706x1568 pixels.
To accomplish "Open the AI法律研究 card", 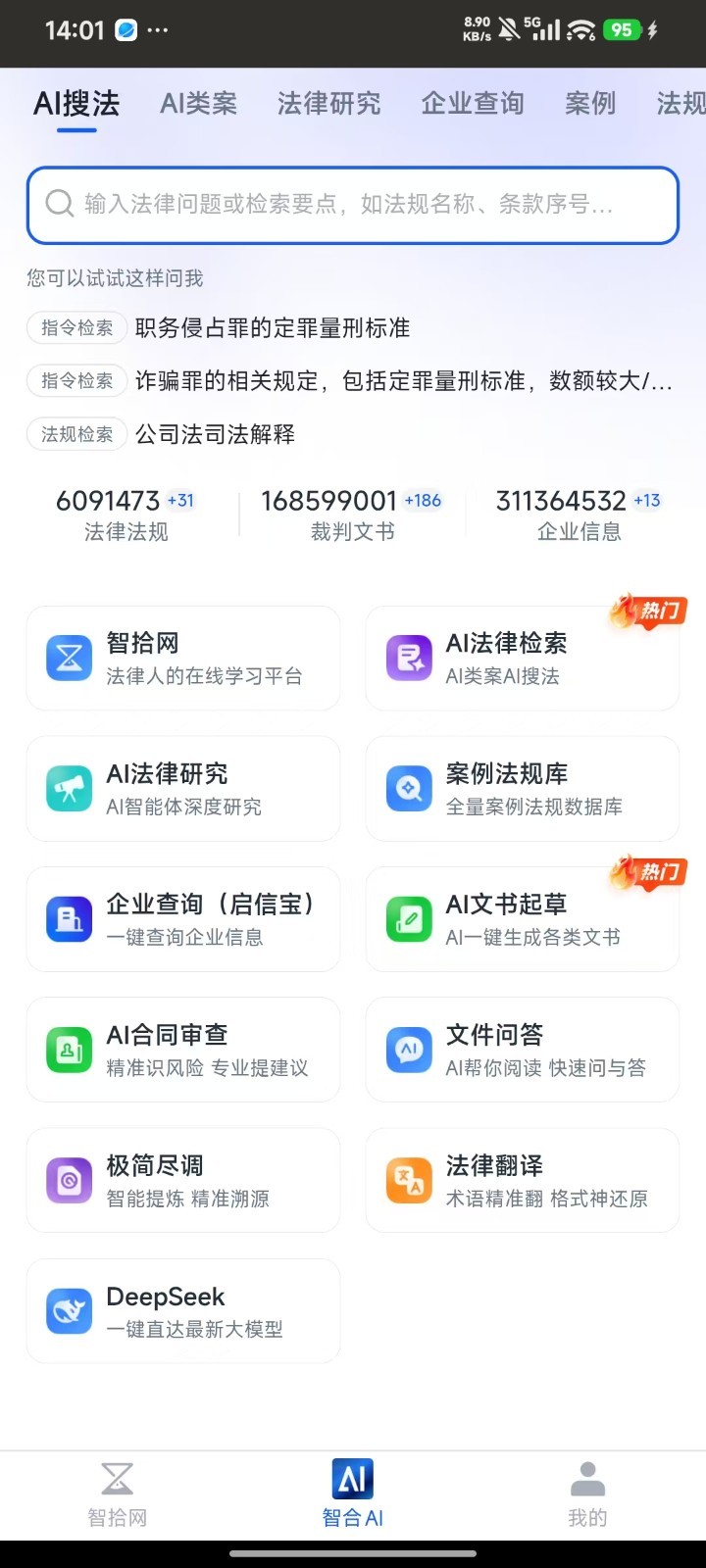I will 183,789.
